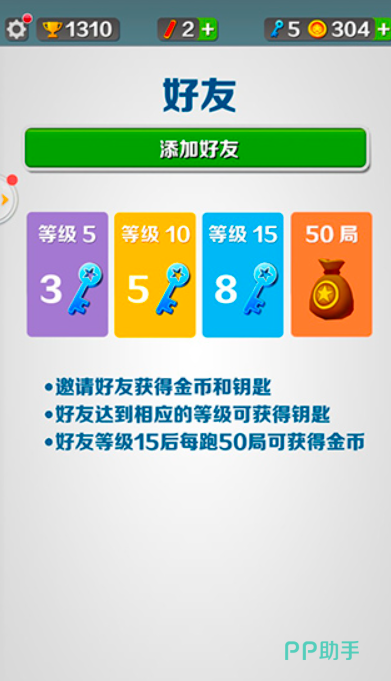The width and height of the screenshot is (391, 681).
Task: Tap the plus next to the coins
Action: [x=383, y=30]
